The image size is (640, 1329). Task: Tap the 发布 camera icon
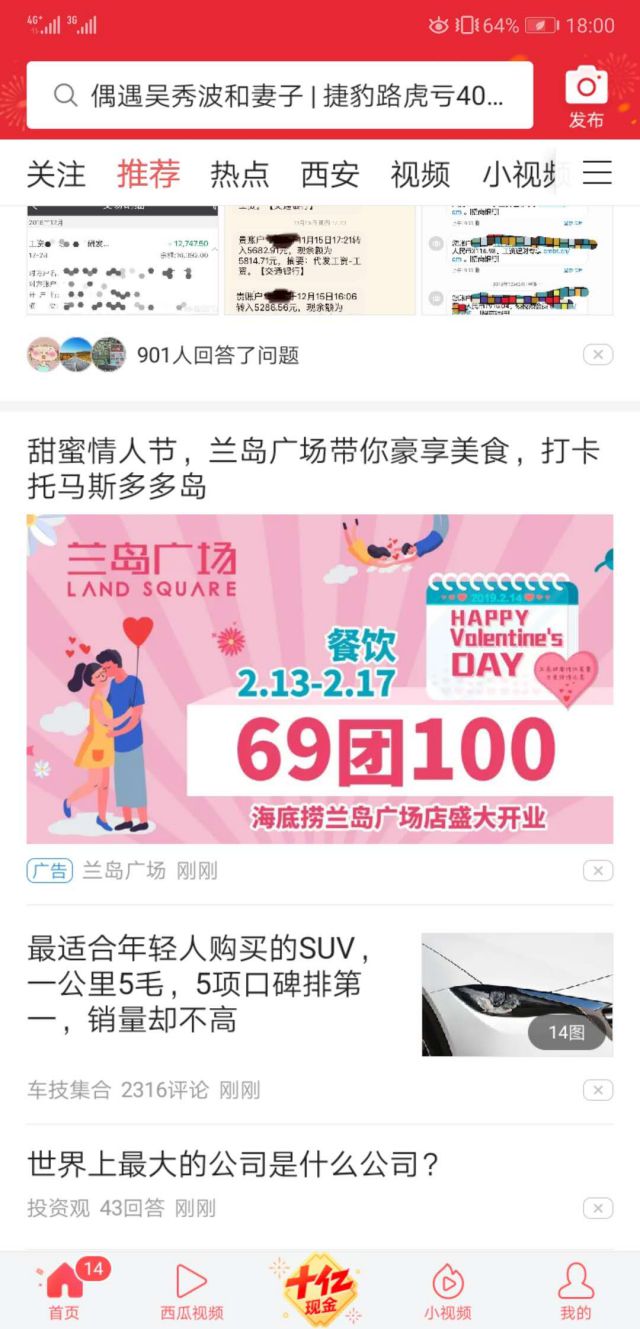[x=586, y=97]
